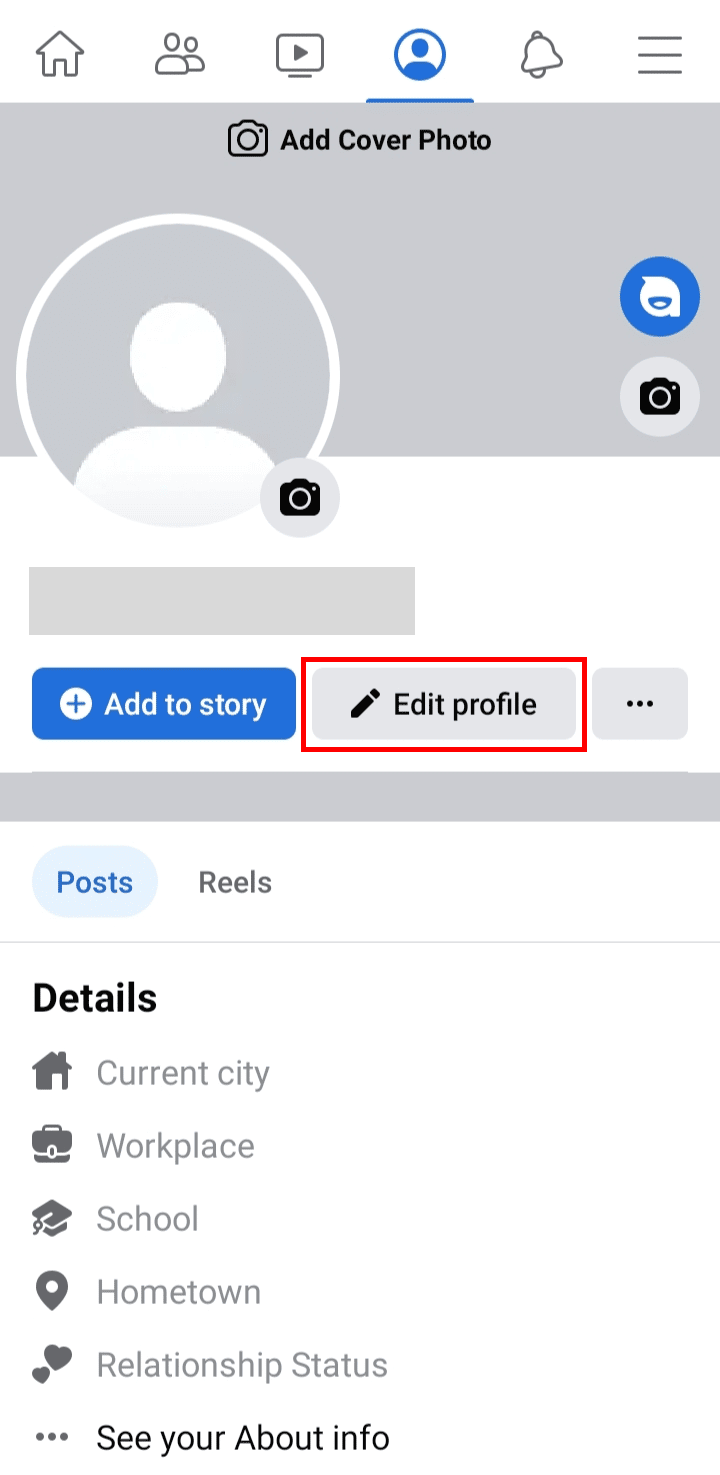Tap Add Cover Photo
Image resolution: width=720 pixels, height=1475 pixels.
(x=360, y=140)
